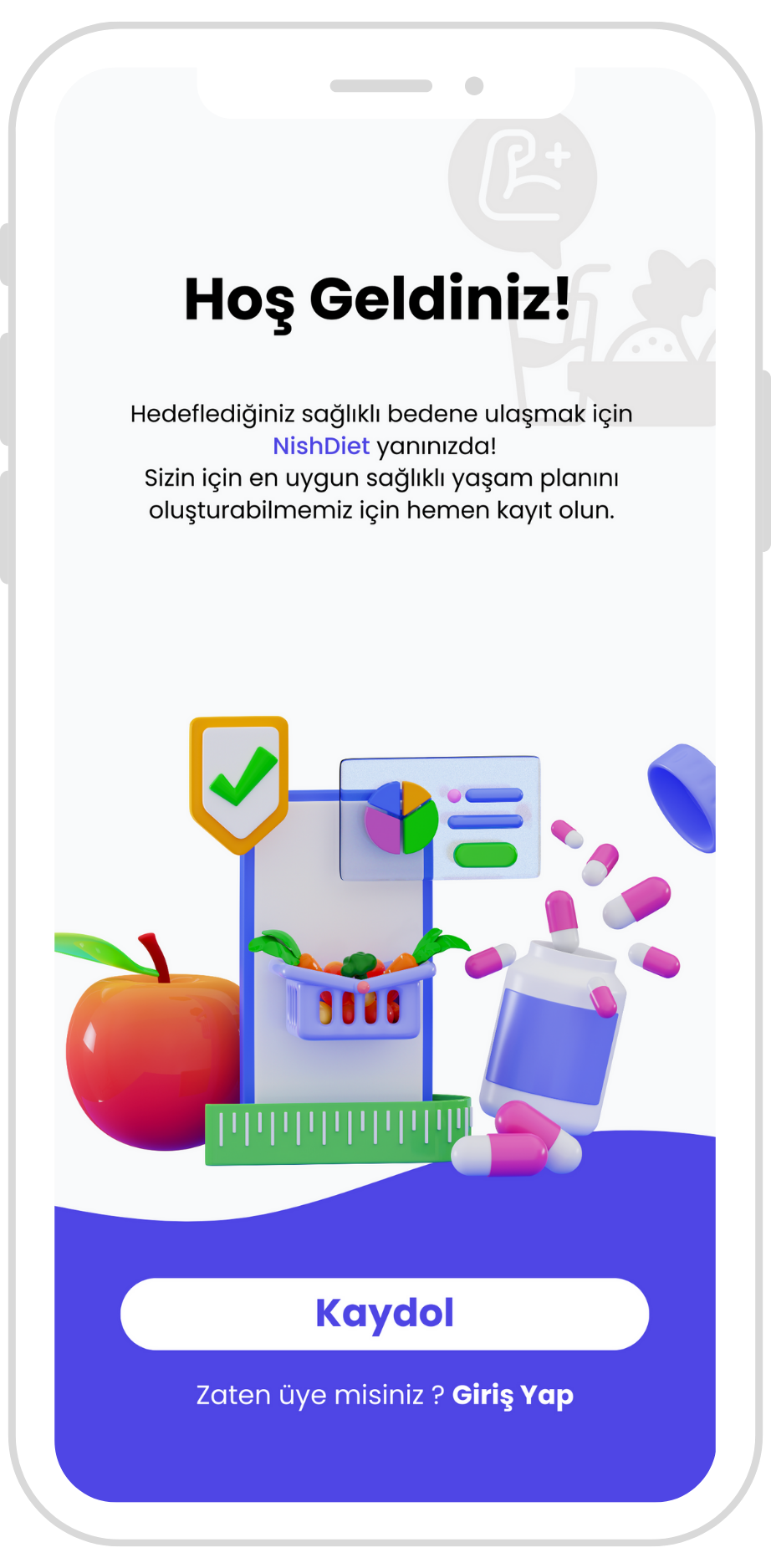Open the Giriş Yap login link
This screenshot has width=771, height=1568.
[513, 1396]
